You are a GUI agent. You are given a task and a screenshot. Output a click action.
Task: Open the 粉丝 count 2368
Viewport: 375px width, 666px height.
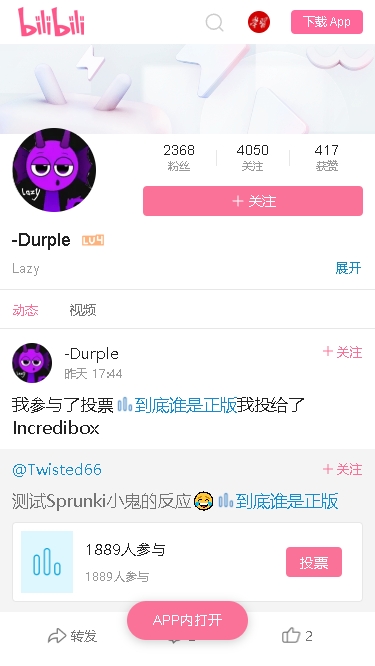[179, 157]
